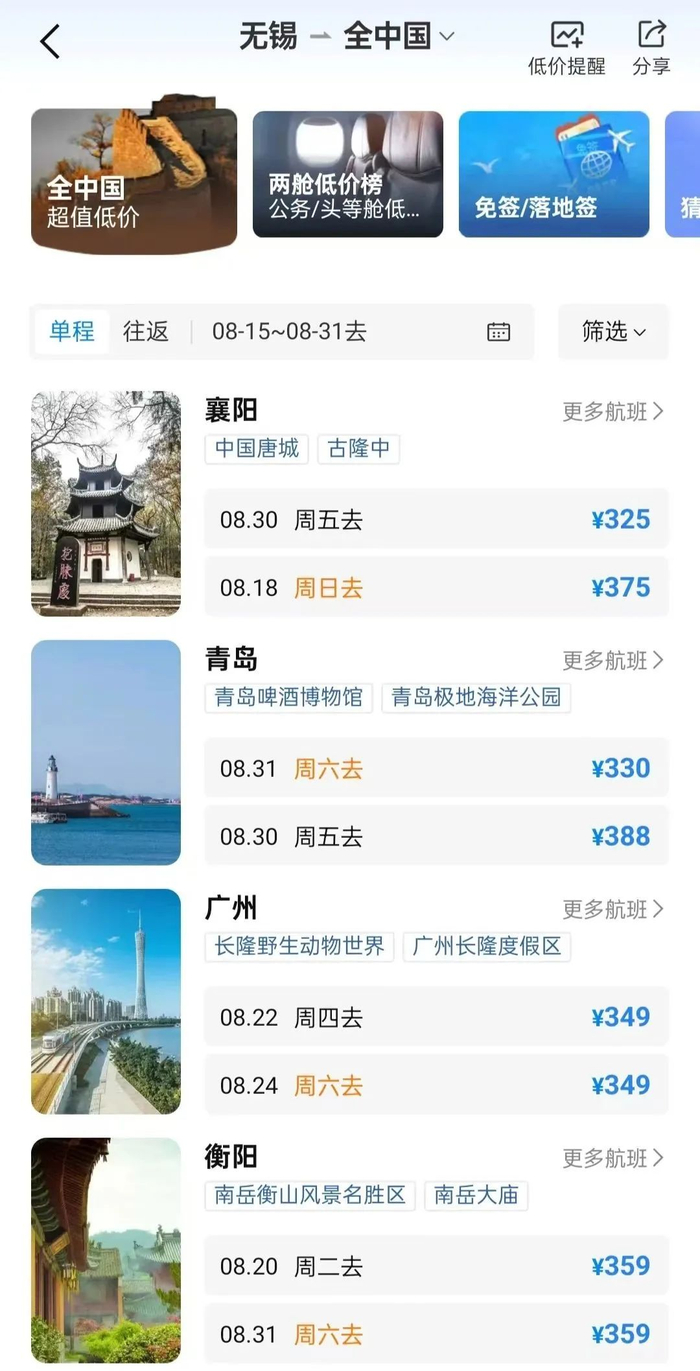
Task: Share this page via 分享
Action: (x=651, y=48)
